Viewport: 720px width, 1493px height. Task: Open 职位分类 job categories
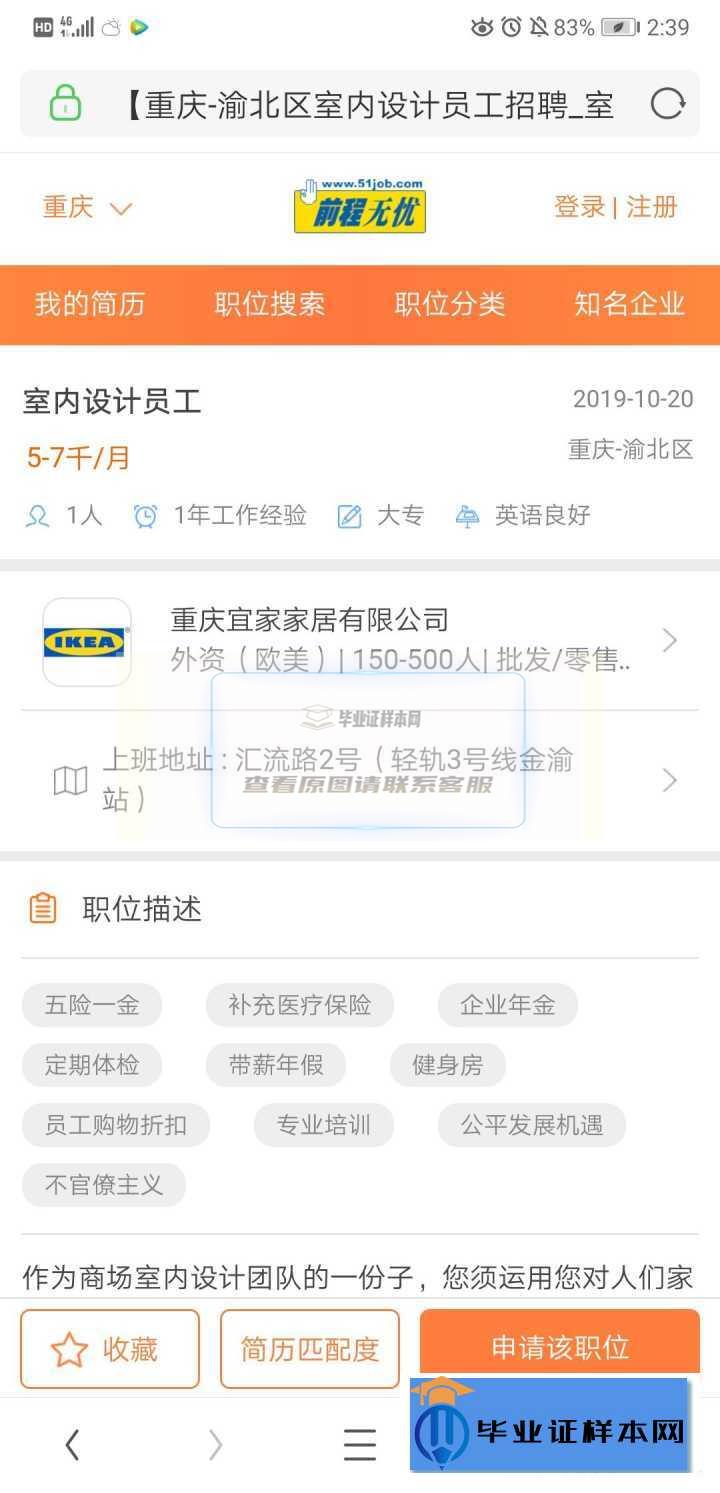pyautogui.click(x=450, y=304)
